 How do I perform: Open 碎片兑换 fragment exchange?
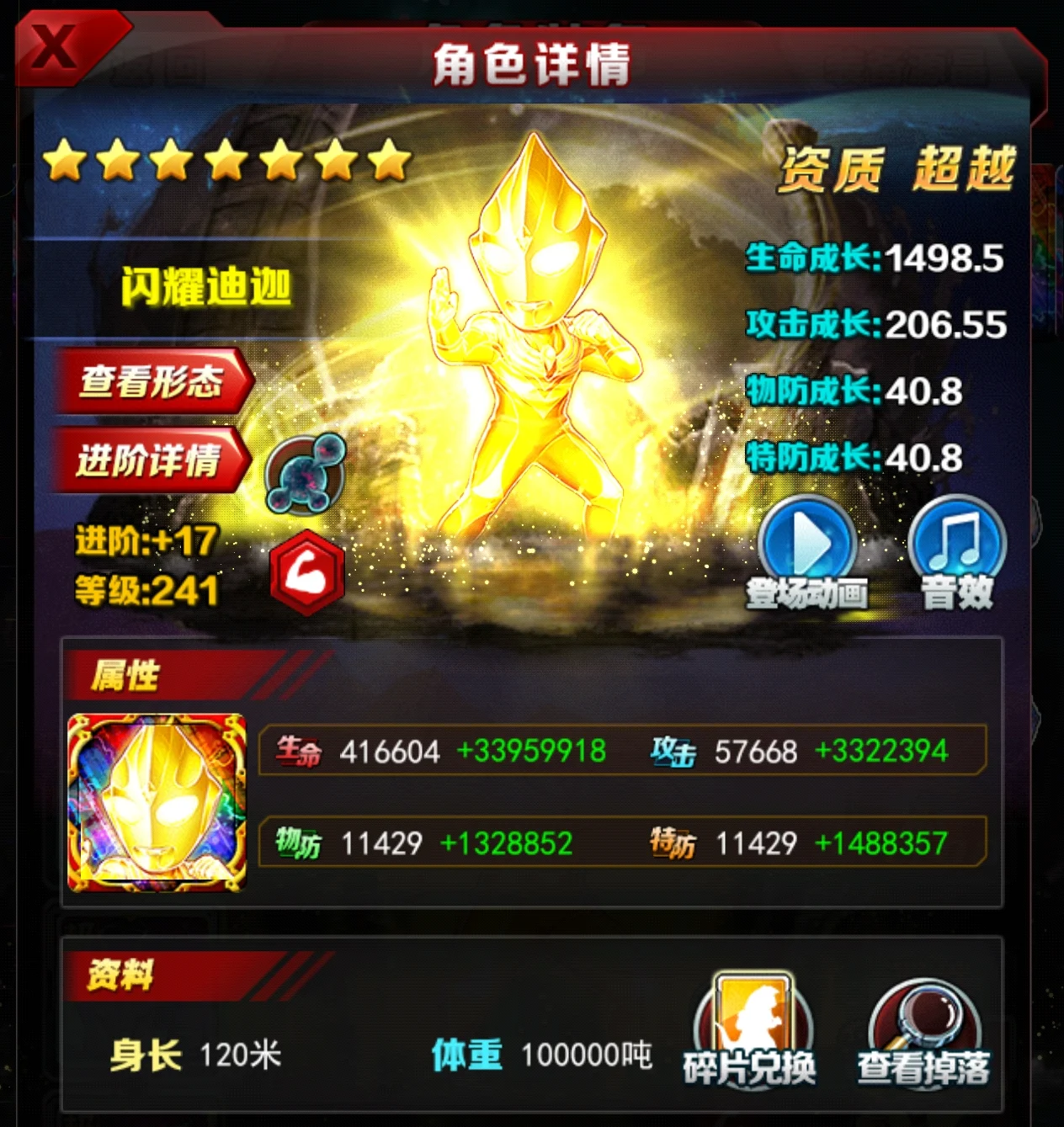click(751, 1030)
